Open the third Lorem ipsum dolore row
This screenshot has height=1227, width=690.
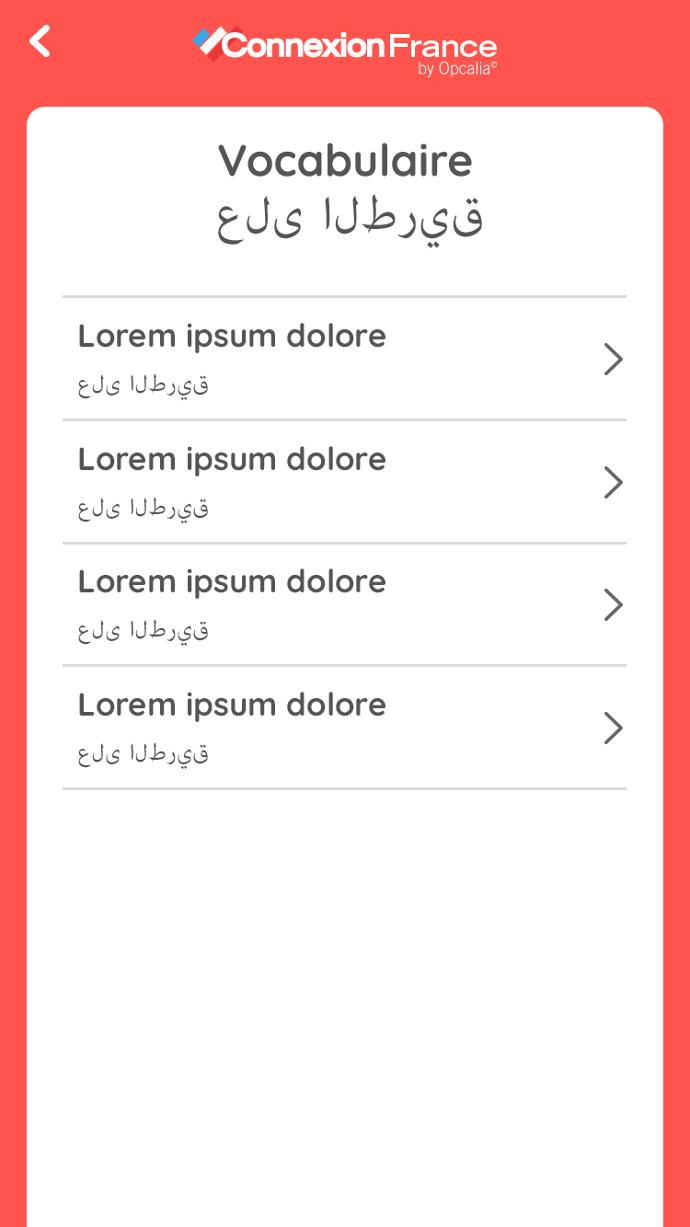click(x=344, y=605)
